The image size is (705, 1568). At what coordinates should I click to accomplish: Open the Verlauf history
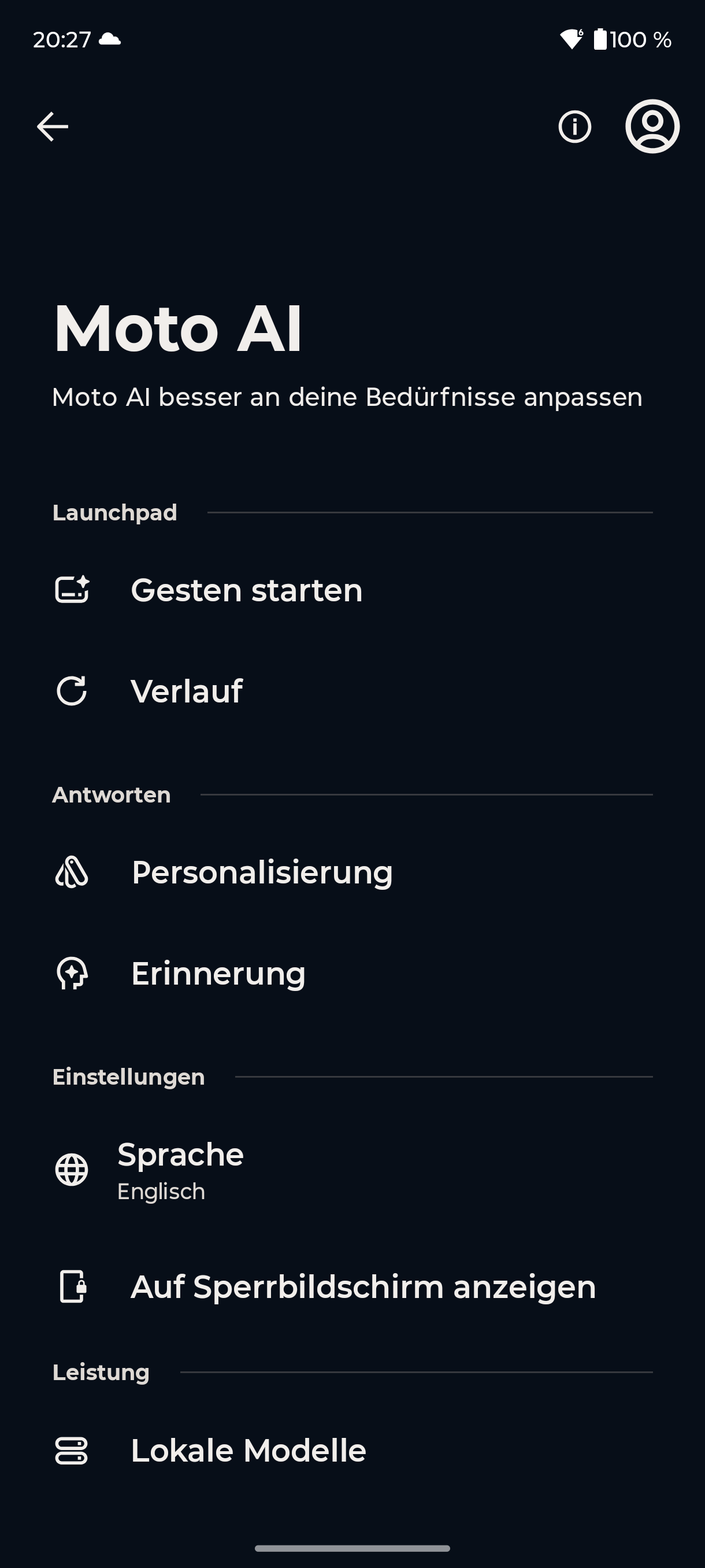pyautogui.click(x=353, y=691)
